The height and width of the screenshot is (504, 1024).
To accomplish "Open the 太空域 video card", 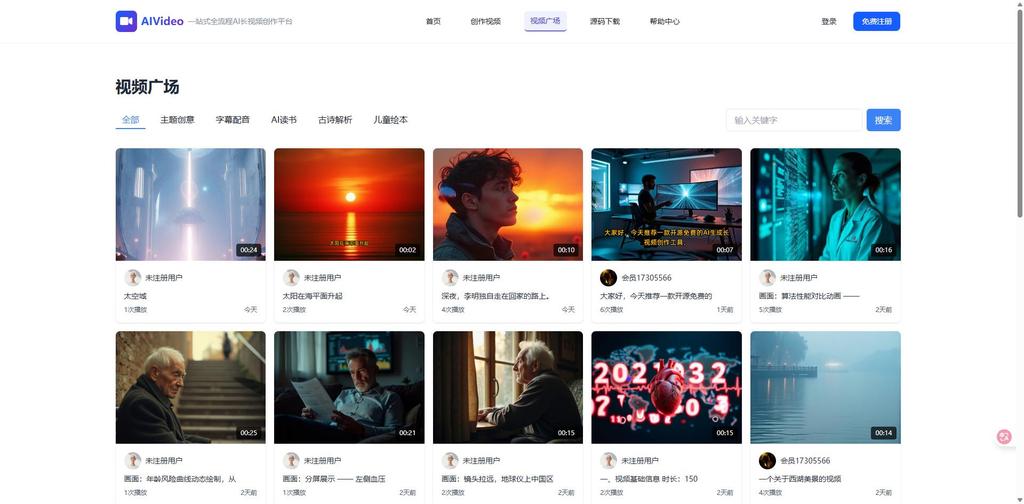I will tap(190, 205).
